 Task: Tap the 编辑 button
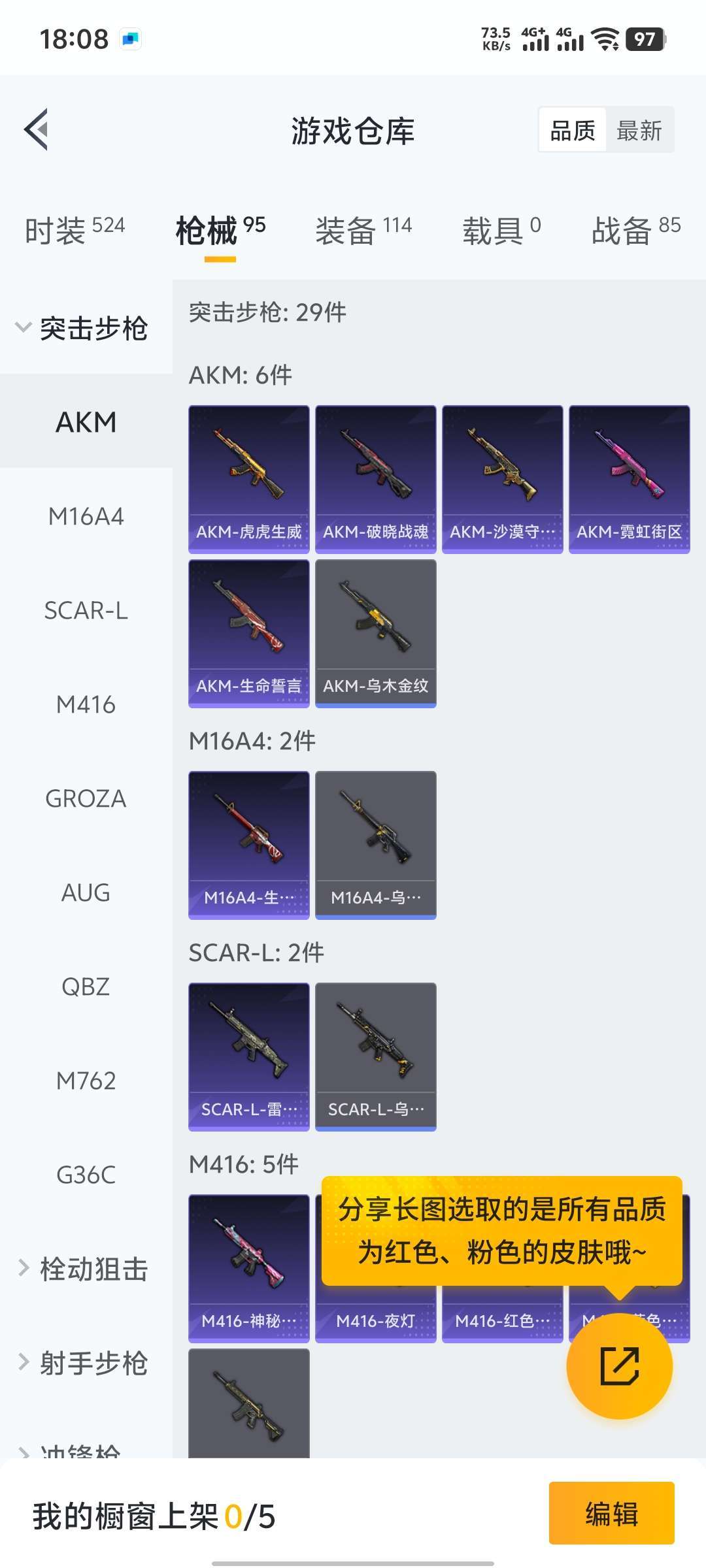coord(612,1513)
